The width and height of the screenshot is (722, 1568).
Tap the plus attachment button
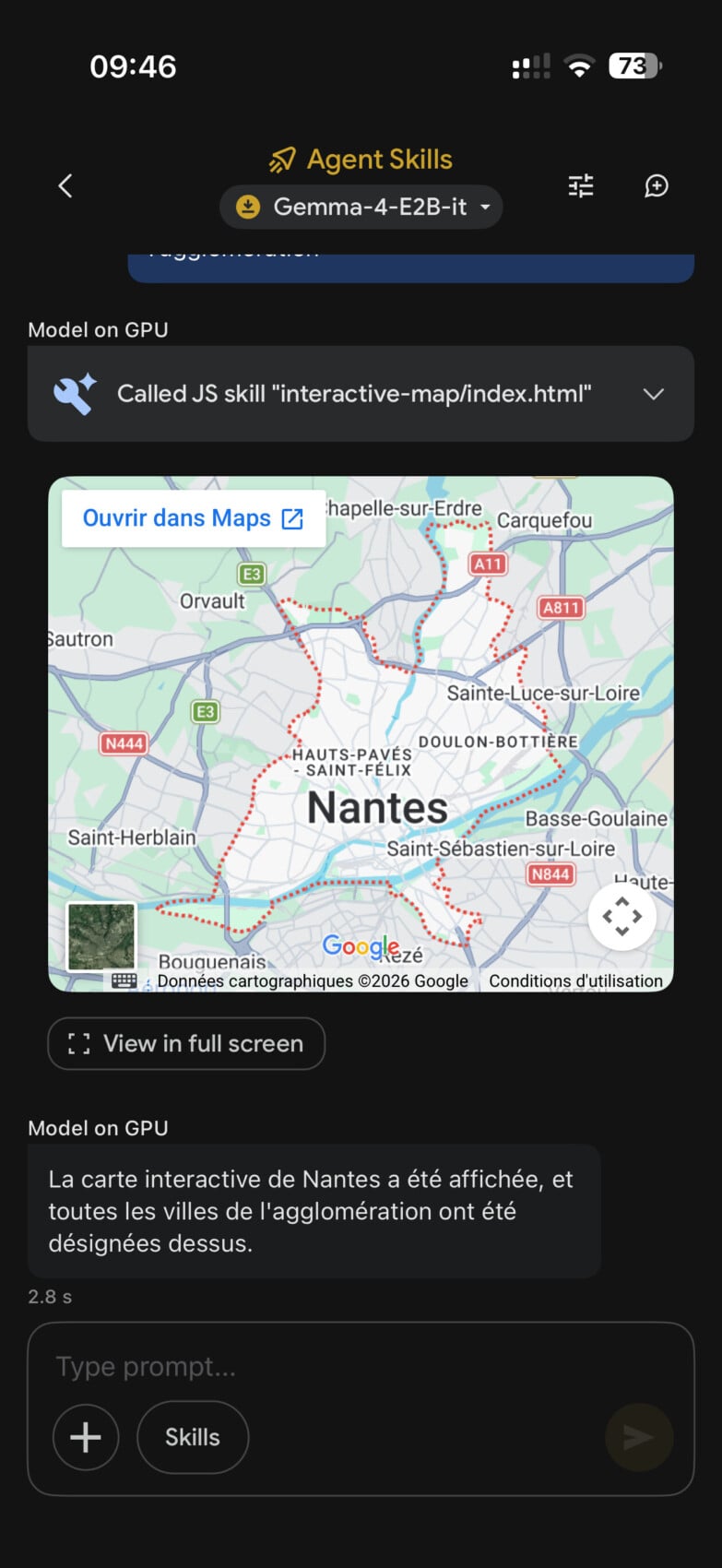click(86, 1437)
